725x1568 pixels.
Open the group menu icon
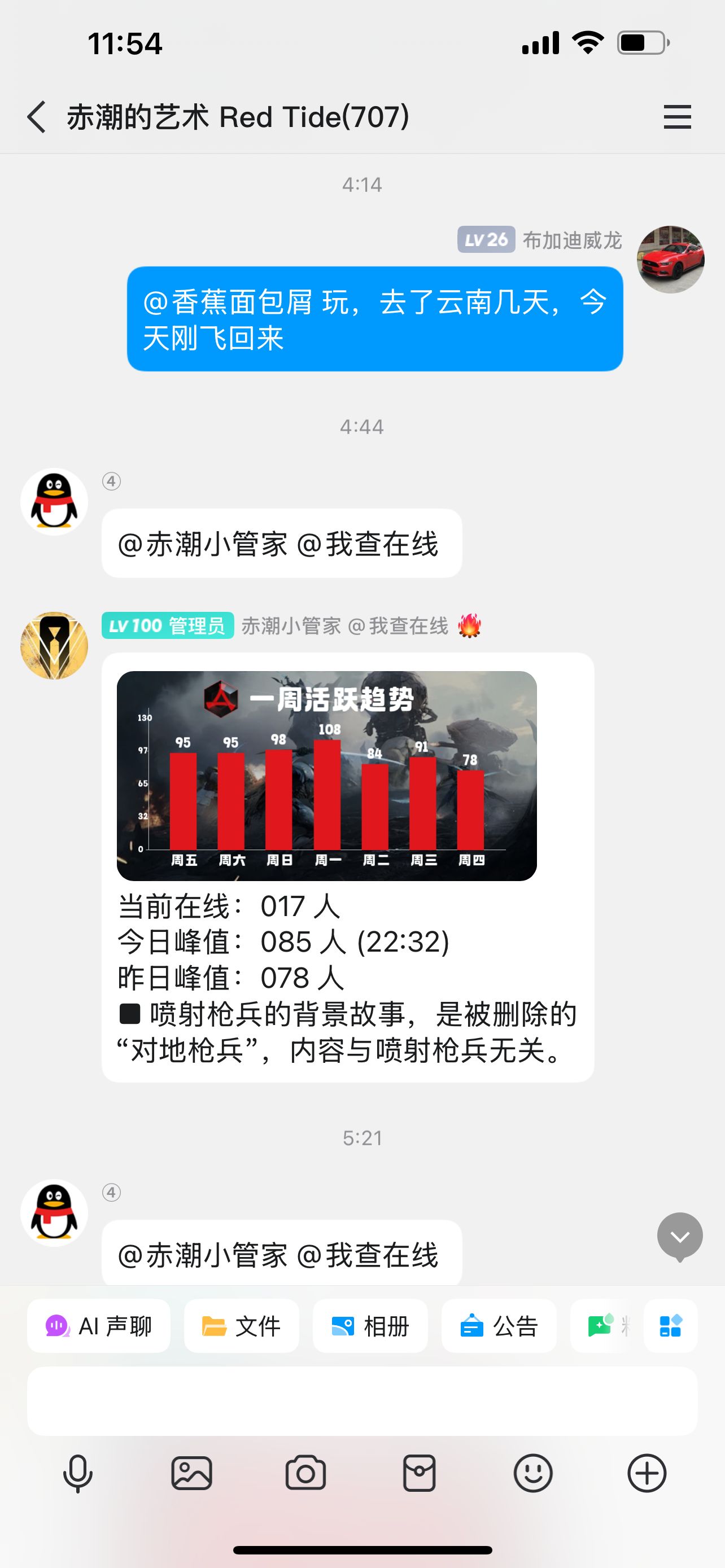[677, 117]
